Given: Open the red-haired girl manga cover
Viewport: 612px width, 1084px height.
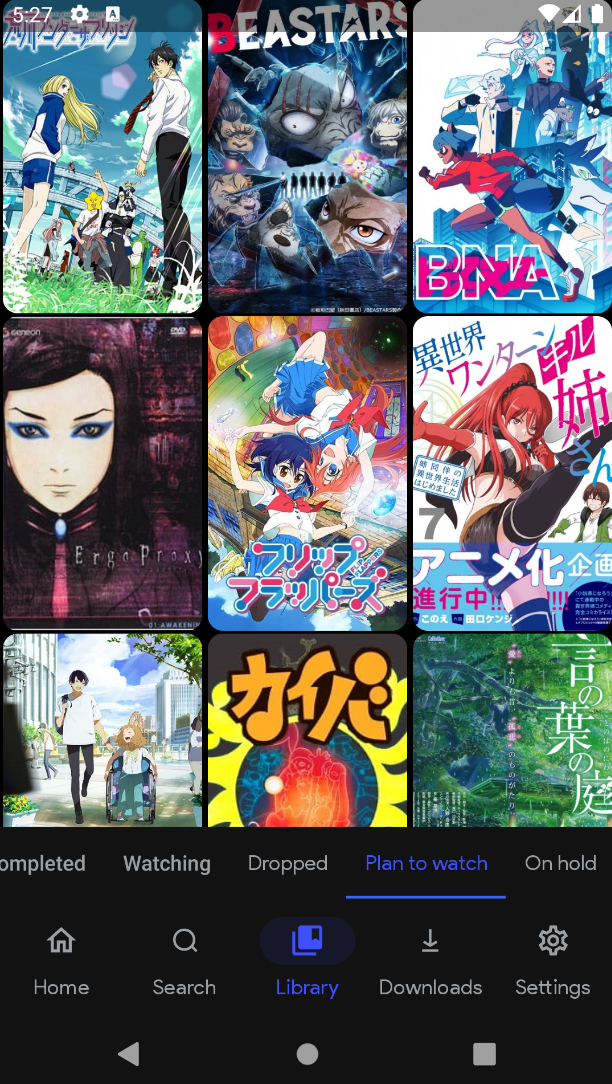Looking at the screenshot, I should (x=512, y=472).
